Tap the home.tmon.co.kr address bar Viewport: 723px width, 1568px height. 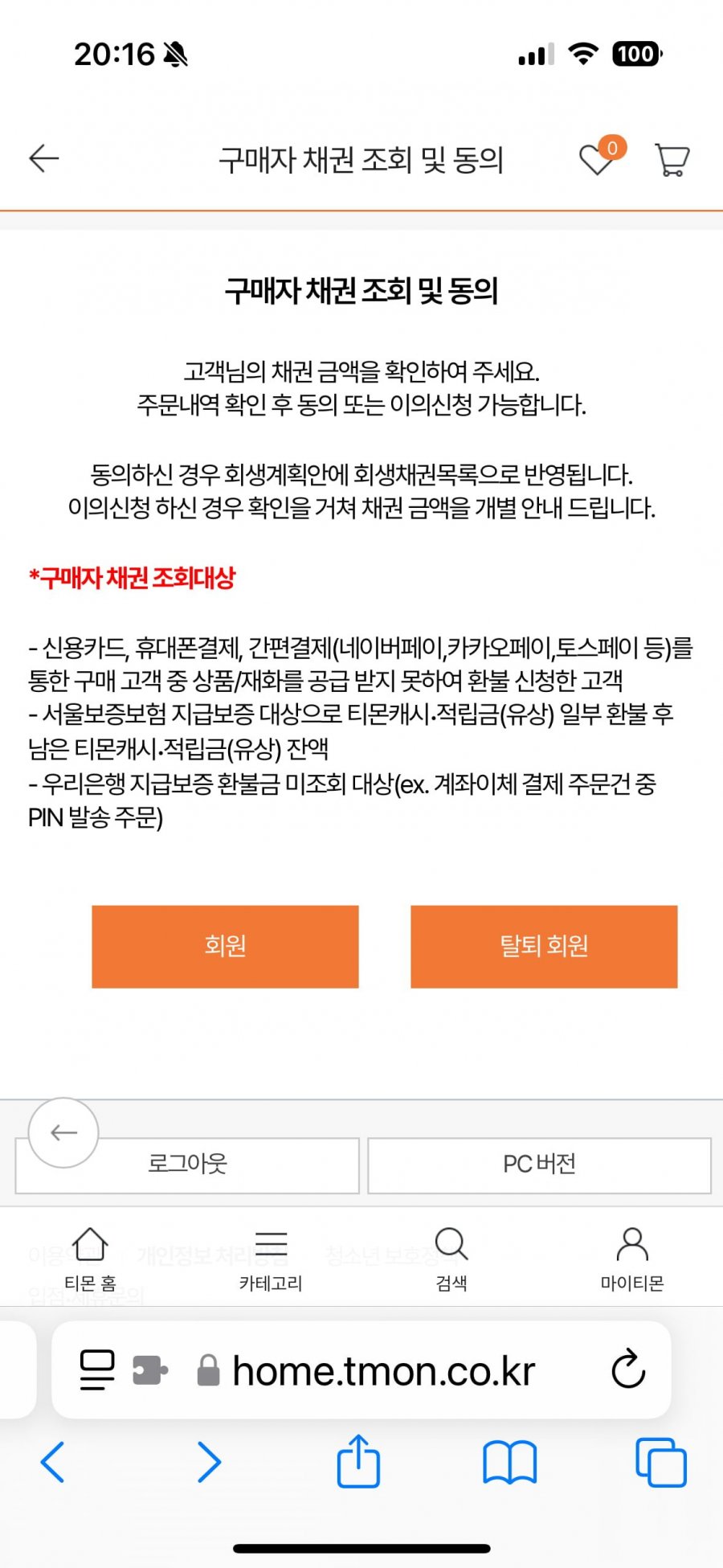click(383, 1370)
